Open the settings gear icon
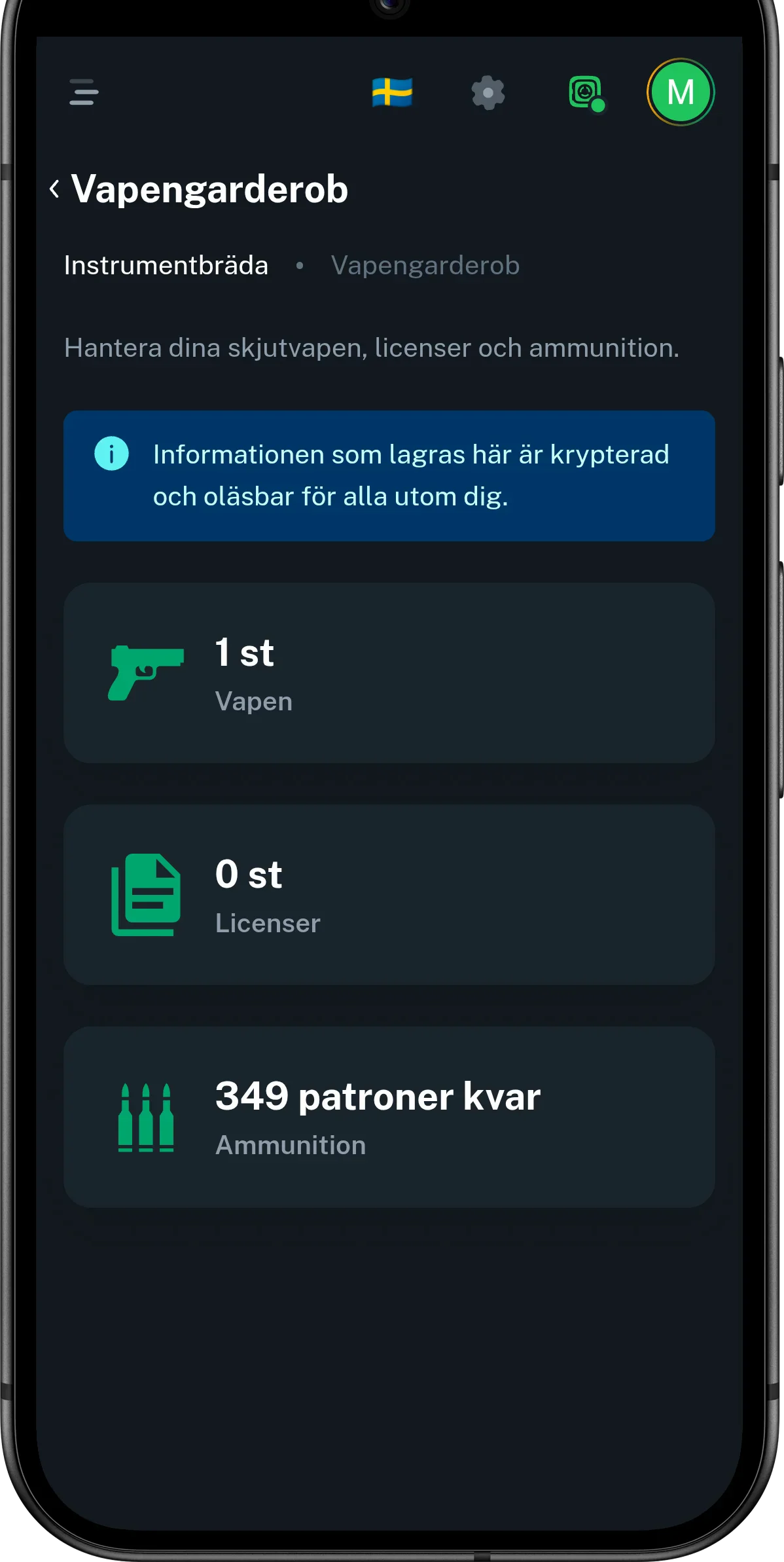The height and width of the screenshot is (1562, 784). [x=488, y=93]
